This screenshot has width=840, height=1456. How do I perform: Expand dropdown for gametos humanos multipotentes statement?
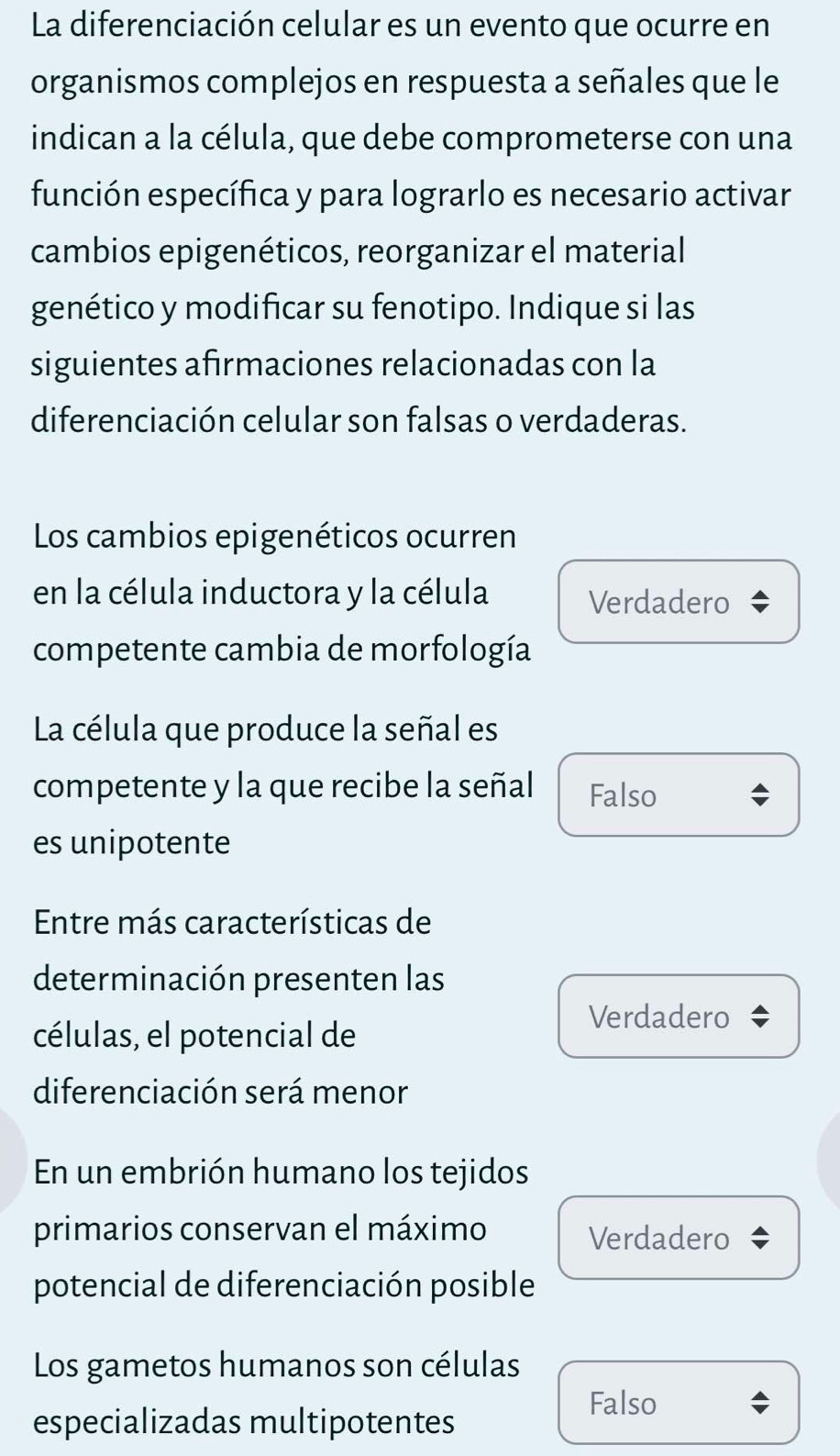[x=678, y=1403]
